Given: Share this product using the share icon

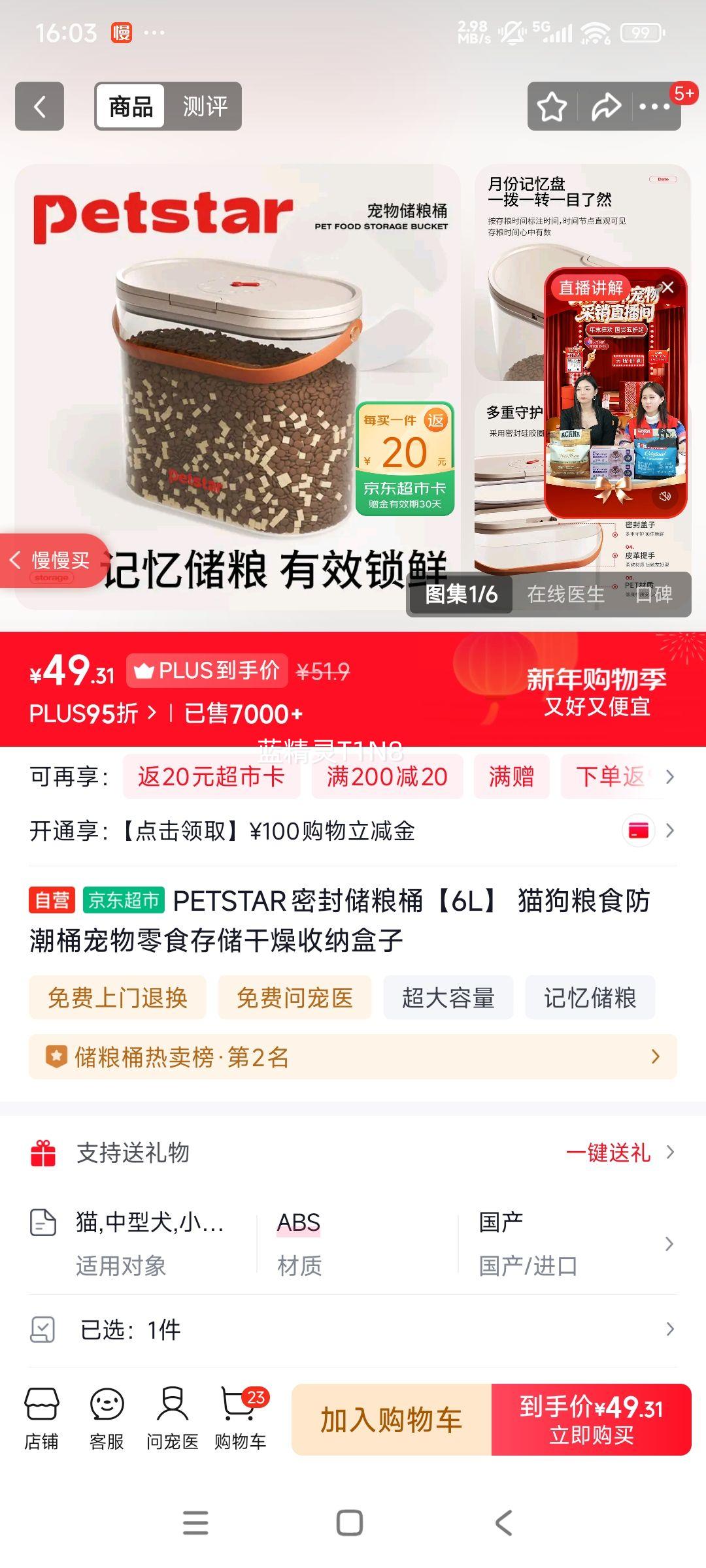Looking at the screenshot, I should click(x=605, y=106).
